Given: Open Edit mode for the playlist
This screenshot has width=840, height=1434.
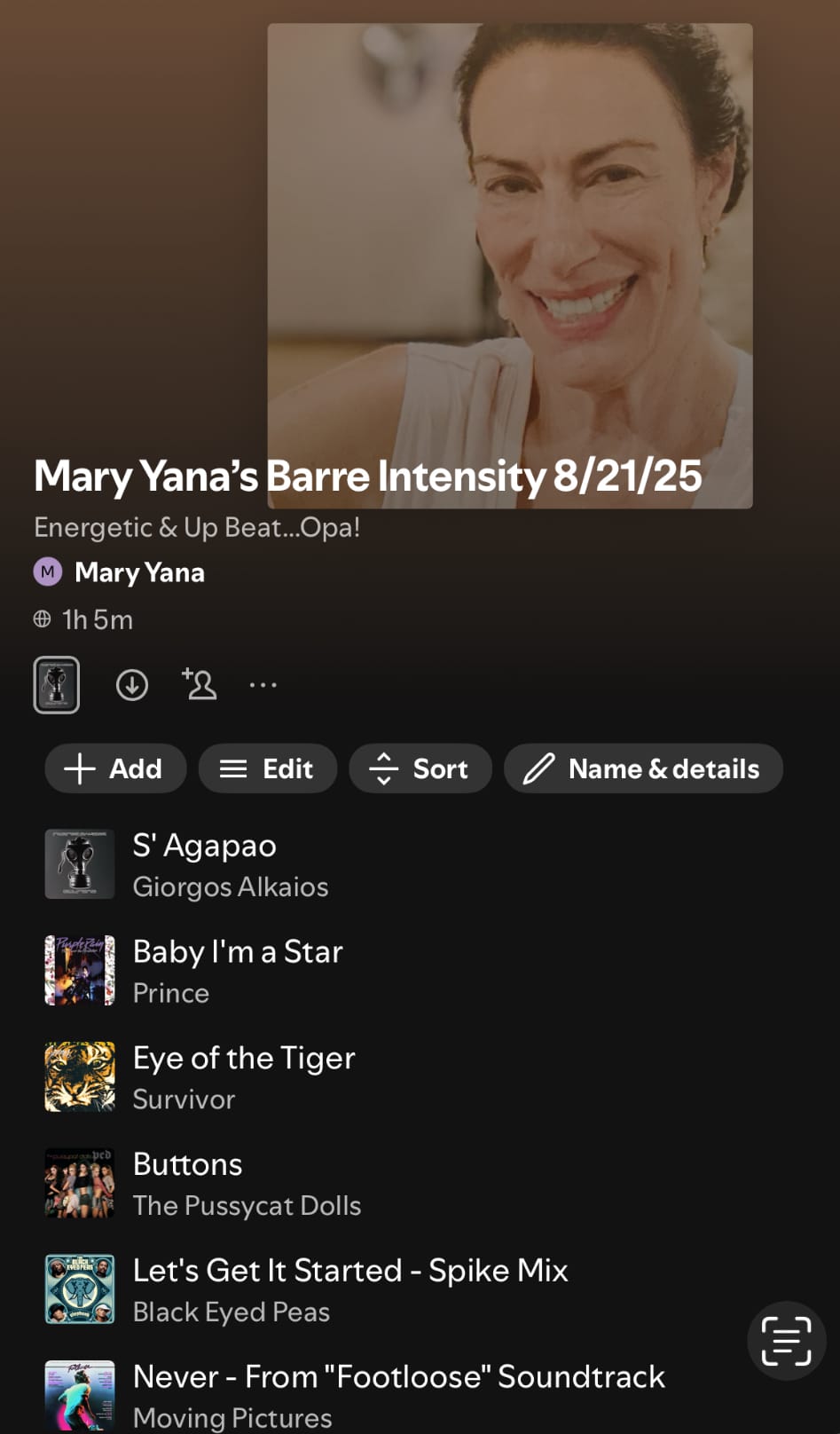Looking at the screenshot, I should (x=267, y=768).
